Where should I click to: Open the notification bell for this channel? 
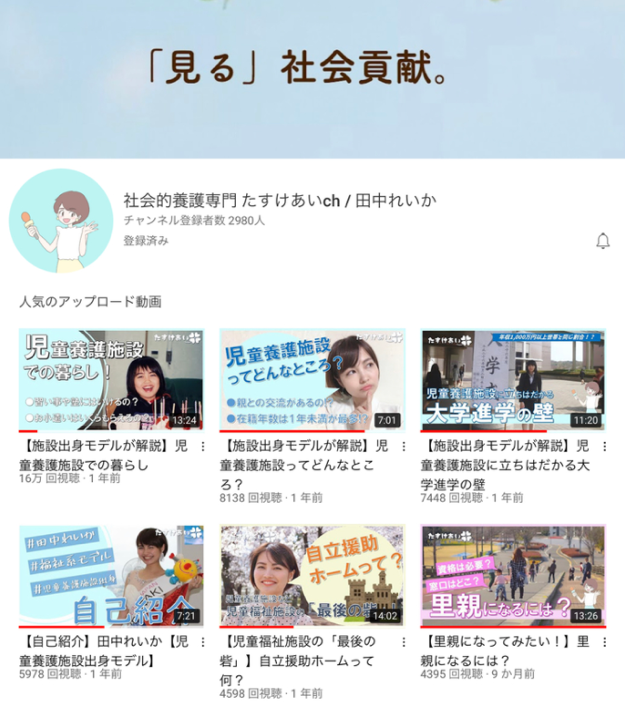click(602, 241)
